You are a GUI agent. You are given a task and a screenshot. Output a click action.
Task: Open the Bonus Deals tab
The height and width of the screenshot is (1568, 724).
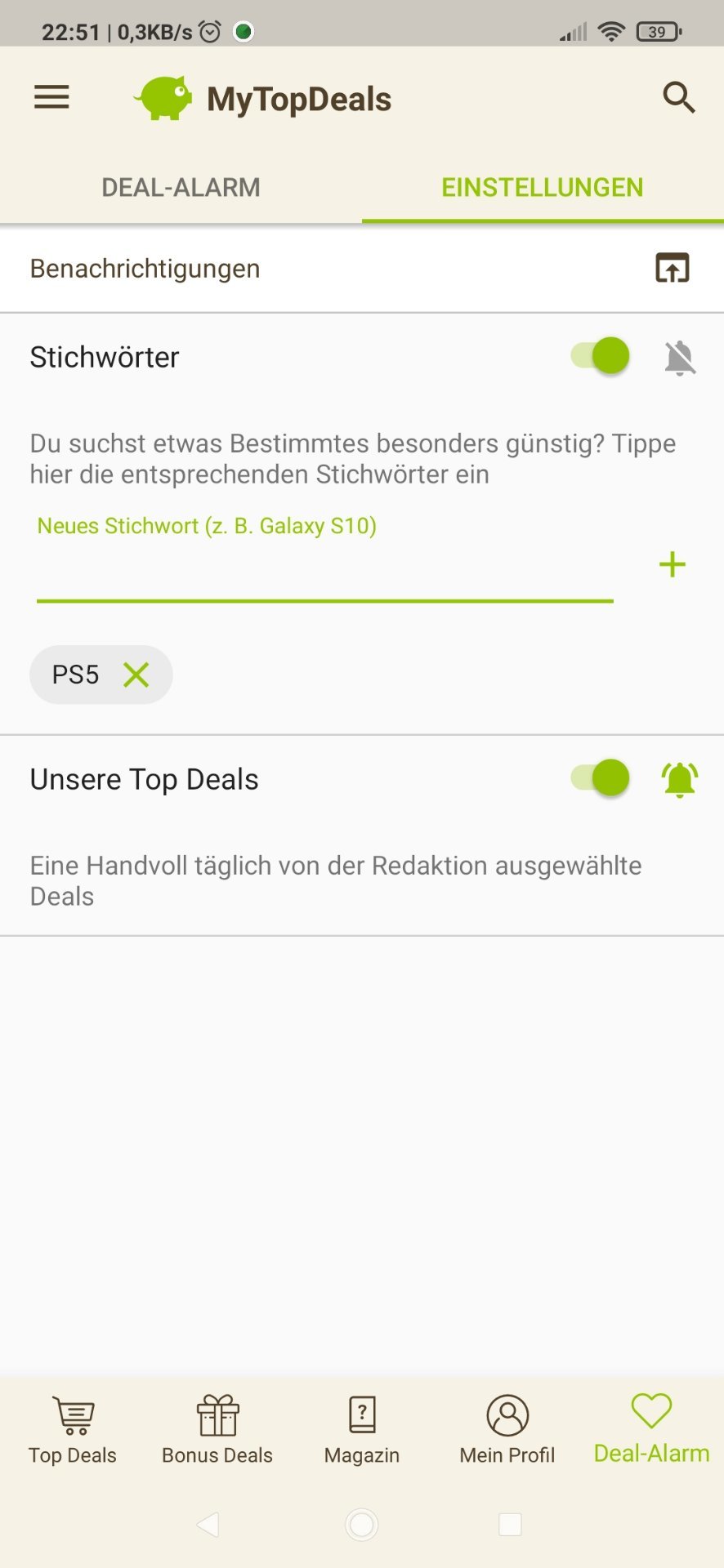point(217,1429)
